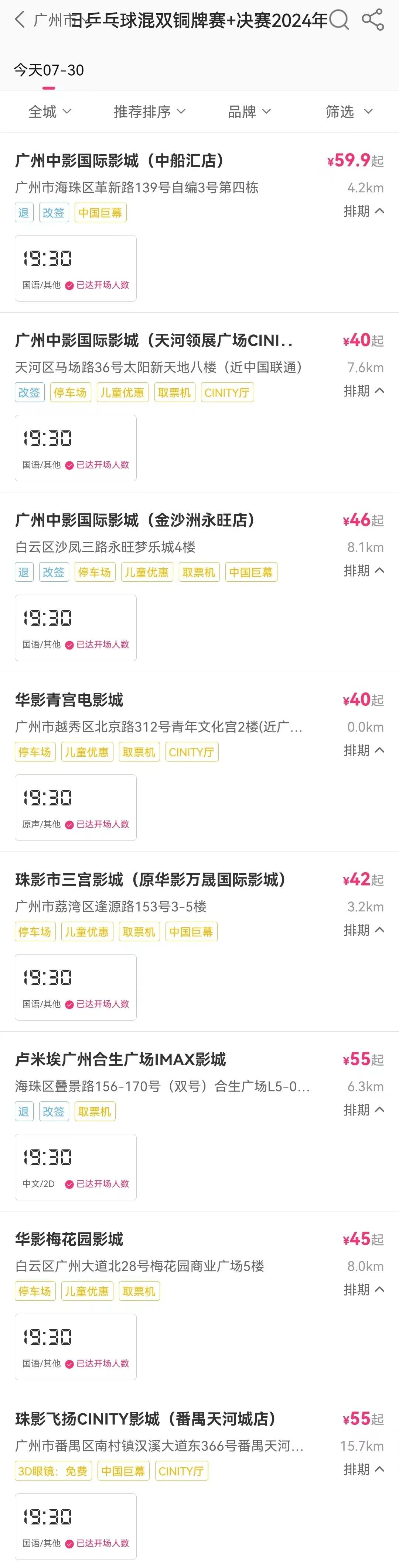
Task: Share this movie showtime page
Action: coord(373,20)
